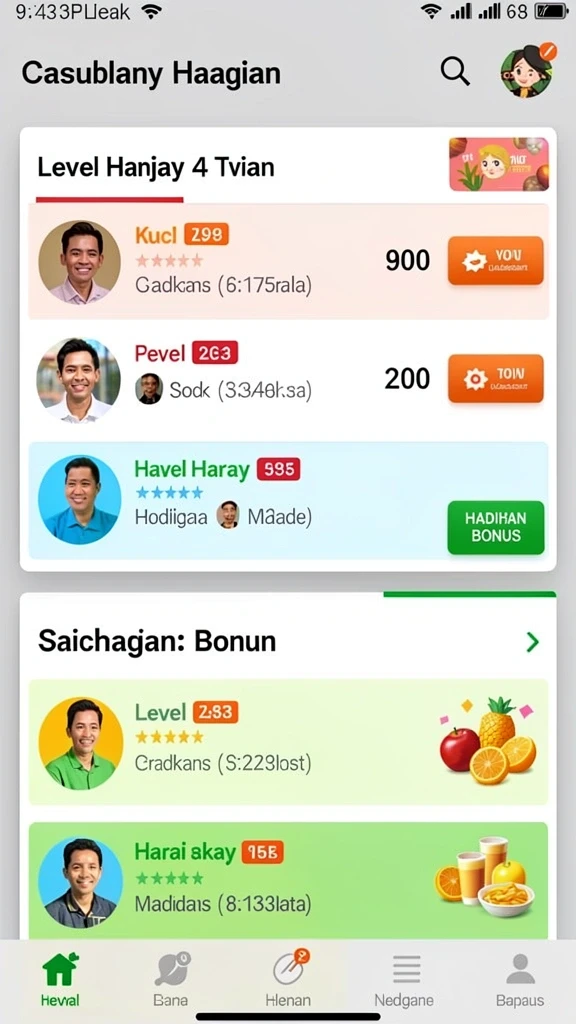
Task: Switch to the Hevral home tab
Action: (59, 980)
